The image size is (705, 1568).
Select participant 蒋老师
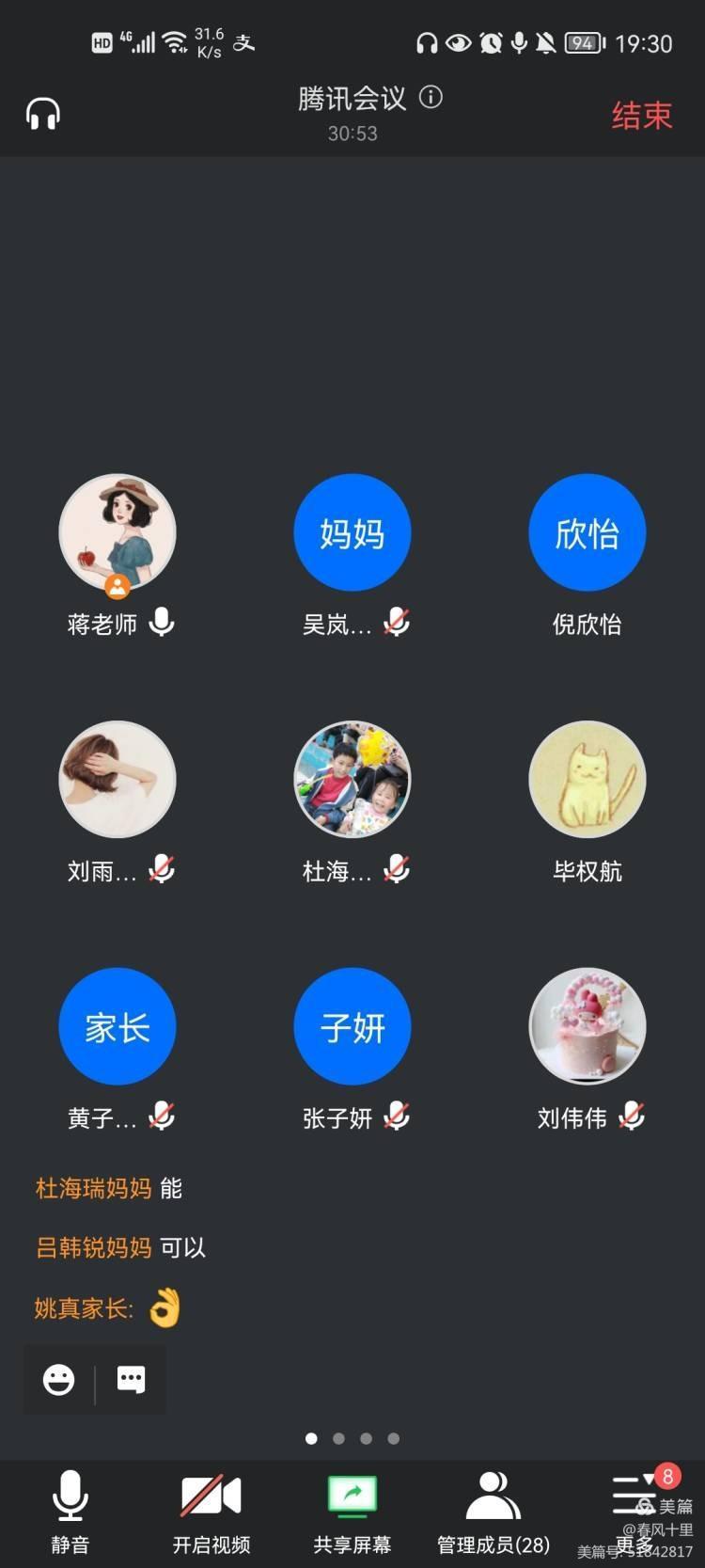pos(117,533)
